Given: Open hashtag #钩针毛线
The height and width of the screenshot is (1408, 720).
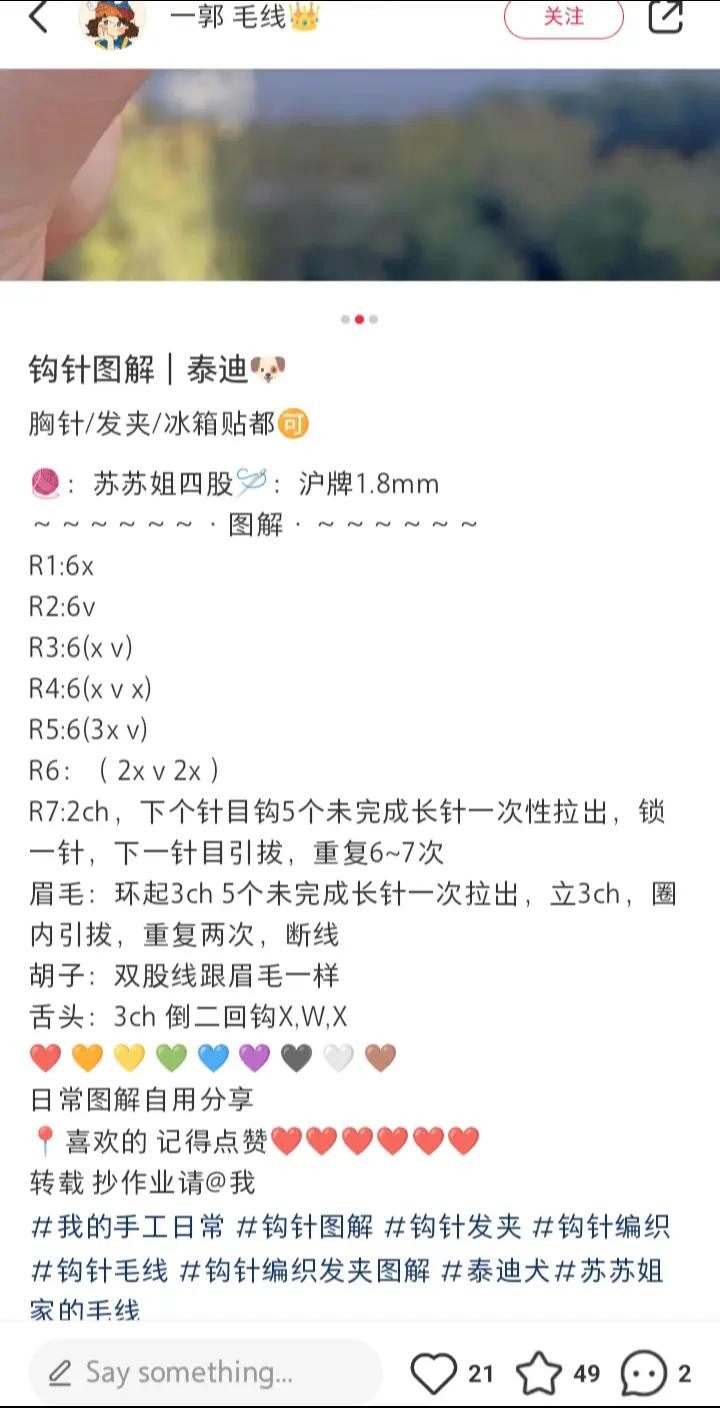Looking at the screenshot, I should pyautogui.click(x=99, y=1271).
